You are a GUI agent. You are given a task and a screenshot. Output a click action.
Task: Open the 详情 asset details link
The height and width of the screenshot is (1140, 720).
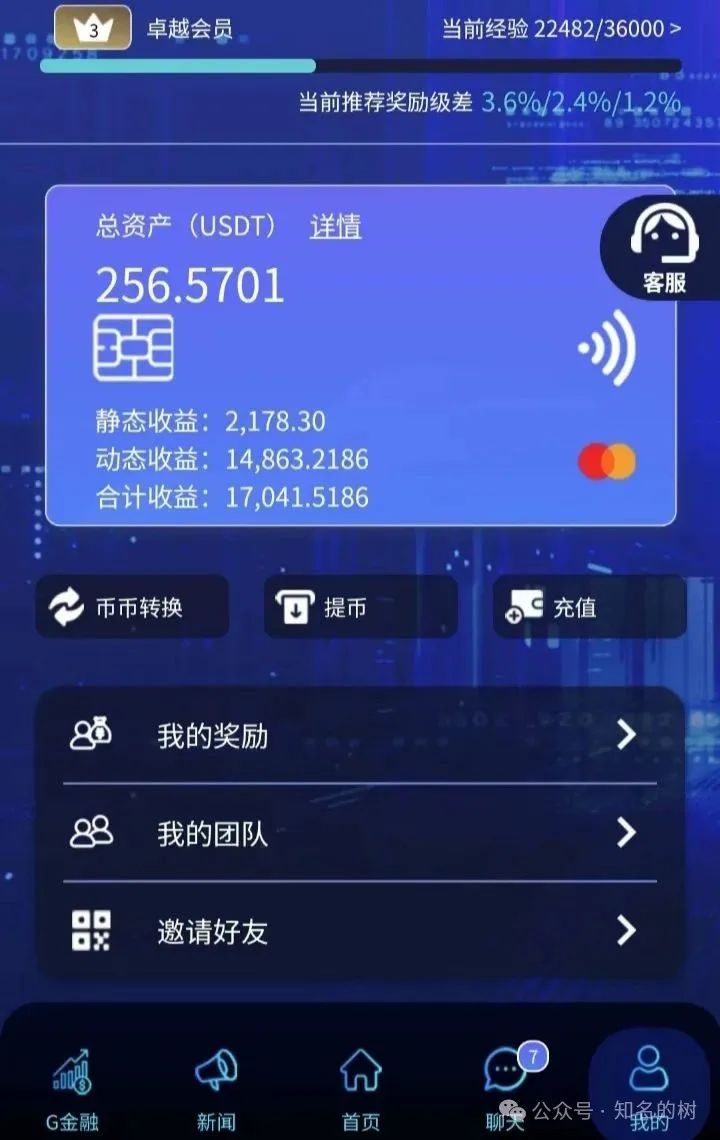[335, 227]
